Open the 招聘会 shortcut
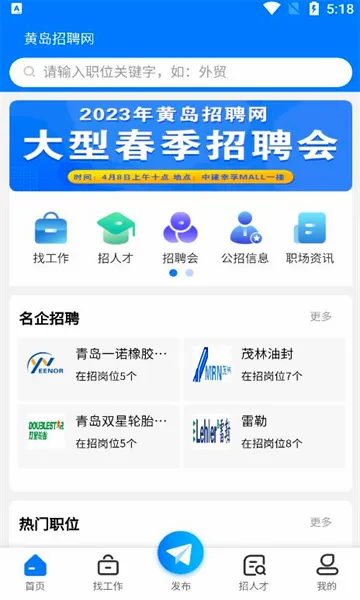Screen dimensions: 360x600 click(180, 238)
